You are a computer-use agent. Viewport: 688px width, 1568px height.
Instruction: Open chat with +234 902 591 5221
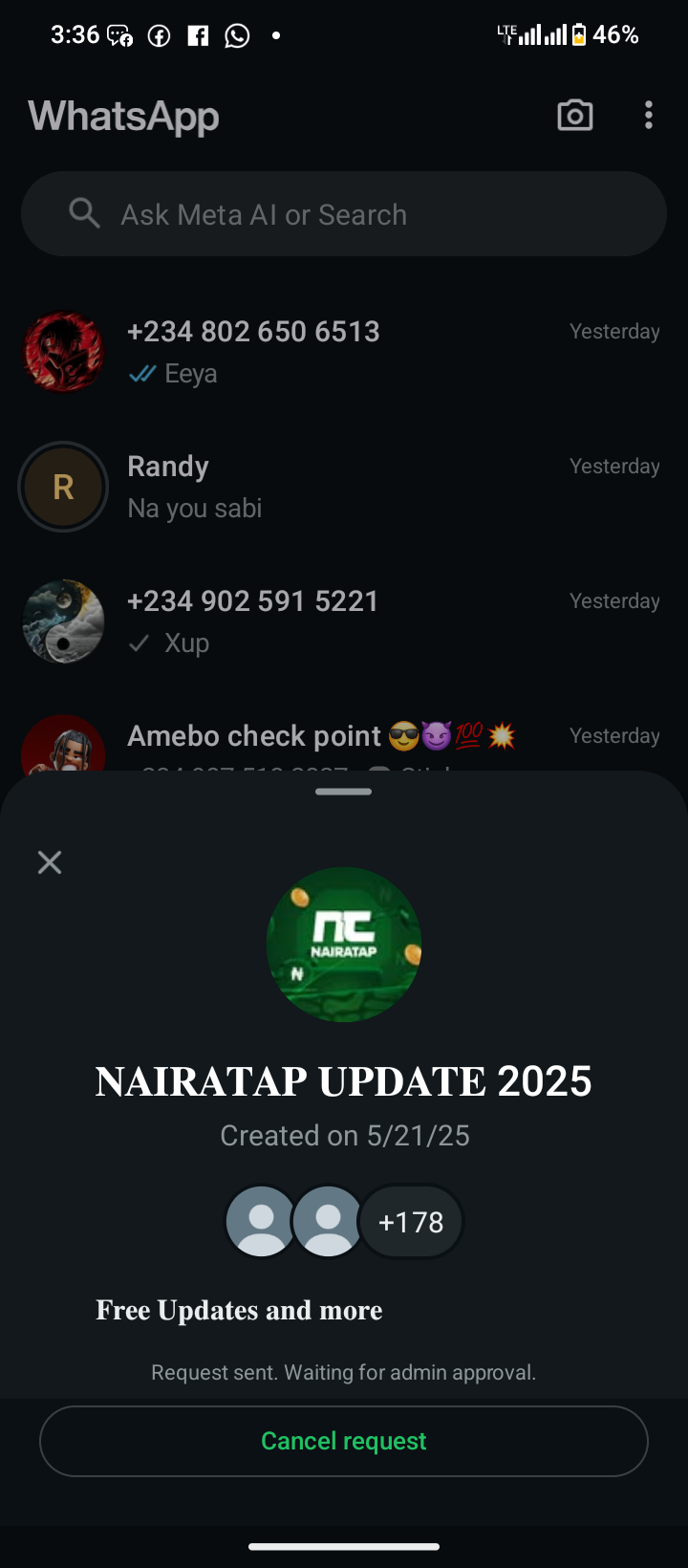tap(344, 621)
